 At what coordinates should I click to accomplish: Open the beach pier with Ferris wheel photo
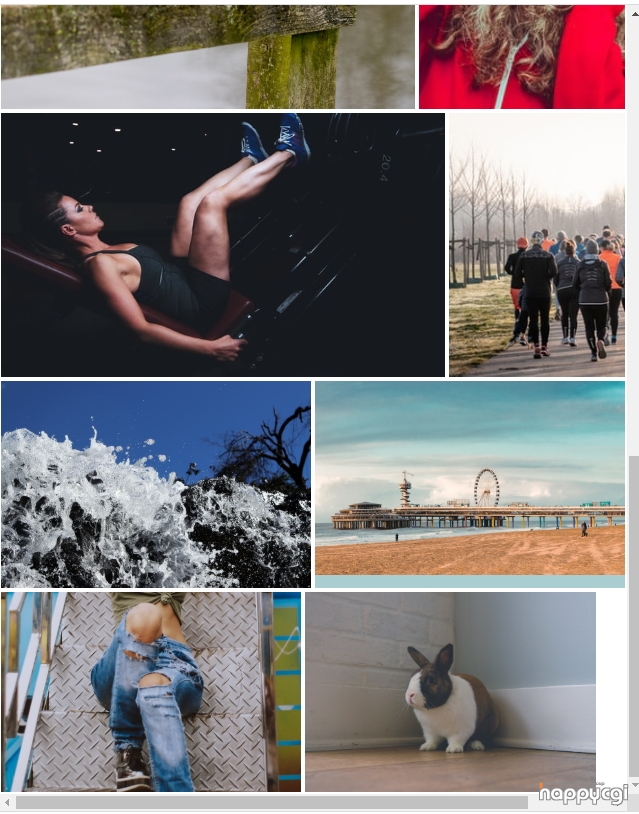point(469,480)
